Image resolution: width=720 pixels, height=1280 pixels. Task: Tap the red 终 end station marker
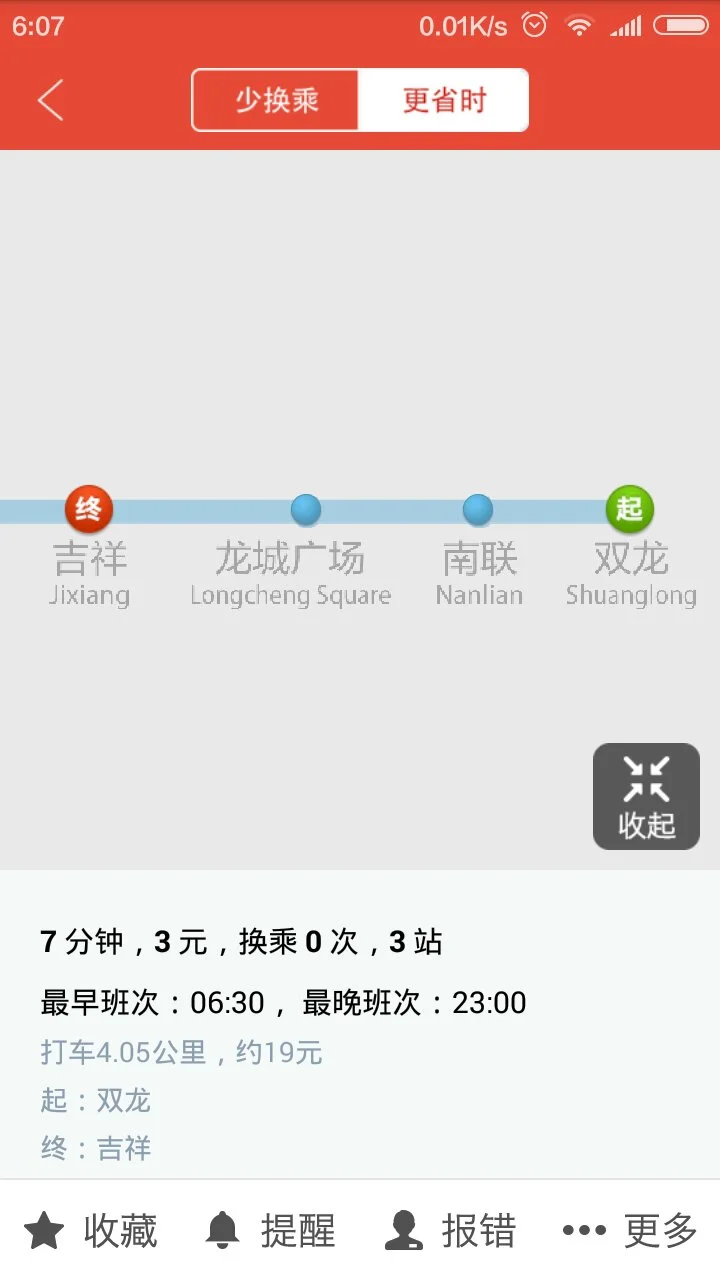click(x=89, y=509)
